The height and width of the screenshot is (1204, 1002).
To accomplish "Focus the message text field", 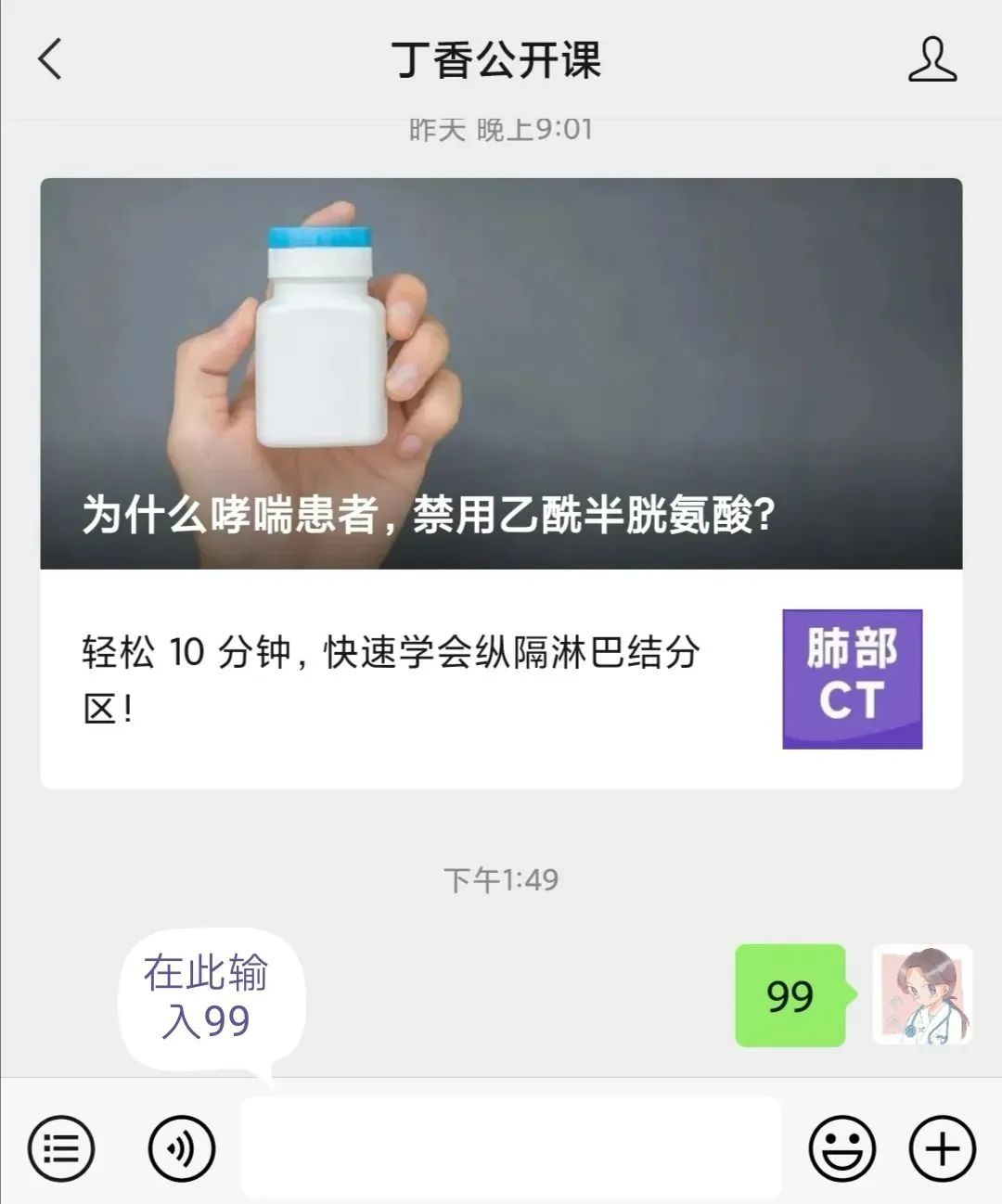I will pyautogui.click(x=511, y=1148).
